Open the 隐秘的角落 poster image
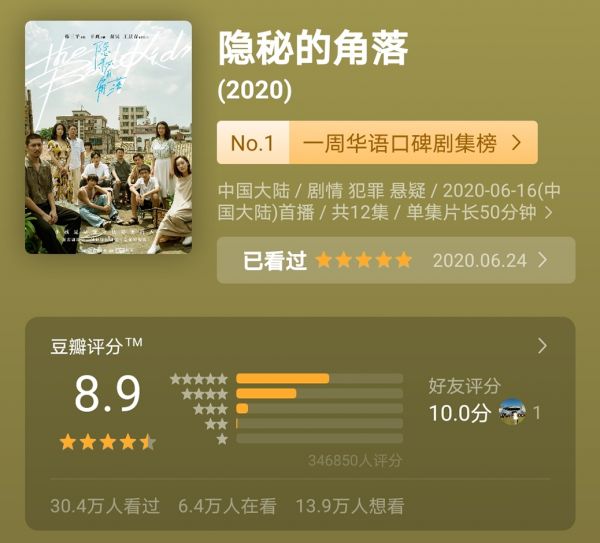This screenshot has width=600, height=543. [x=108, y=136]
